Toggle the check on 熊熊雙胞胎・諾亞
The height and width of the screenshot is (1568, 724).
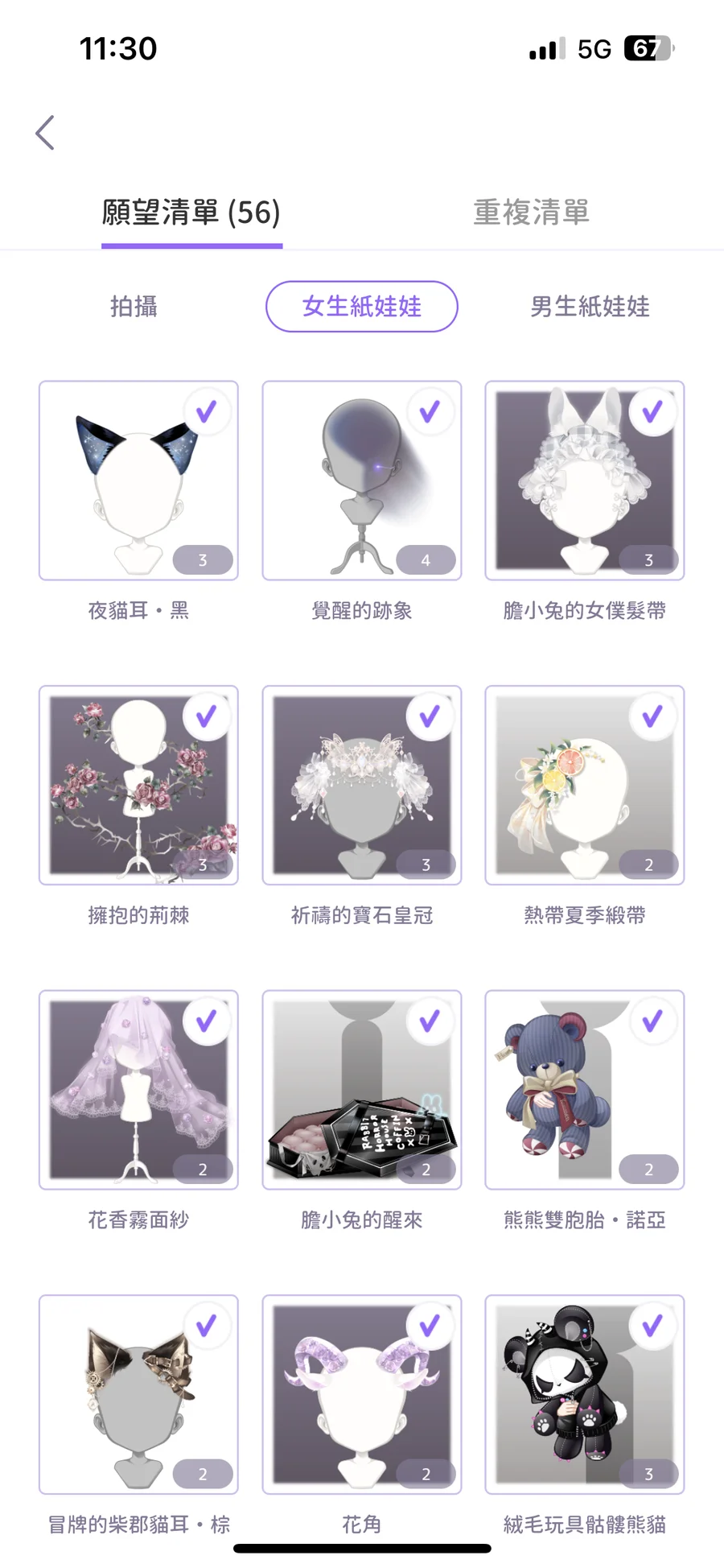[x=652, y=1021]
